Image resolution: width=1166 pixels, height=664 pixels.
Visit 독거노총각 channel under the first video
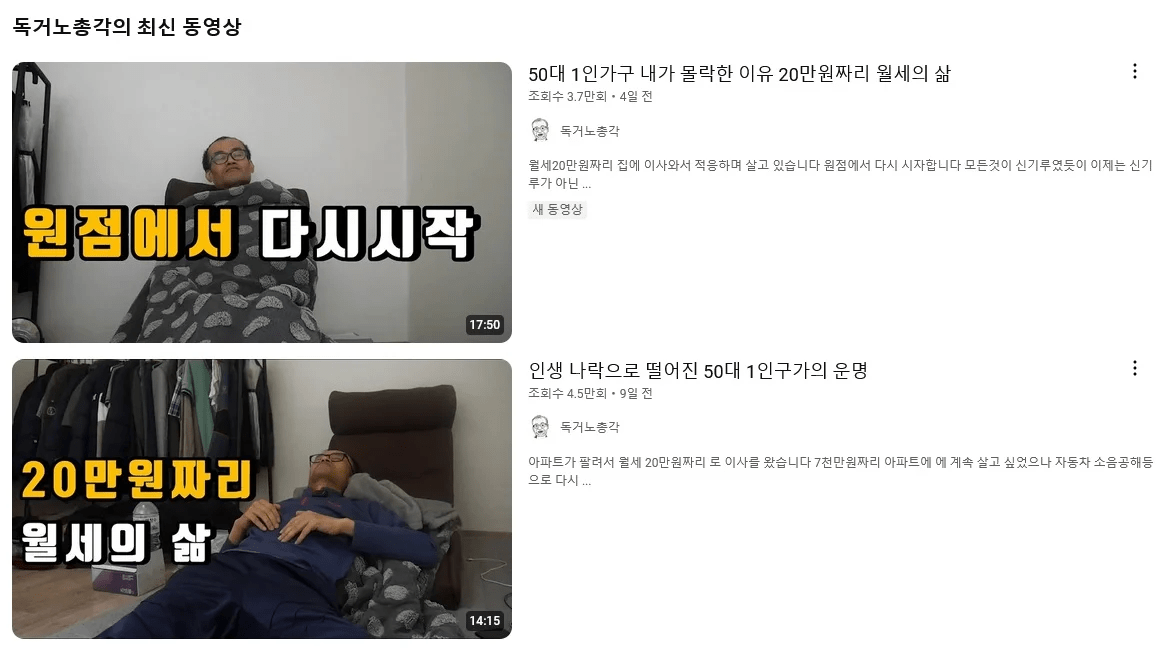pyautogui.click(x=590, y=131)
